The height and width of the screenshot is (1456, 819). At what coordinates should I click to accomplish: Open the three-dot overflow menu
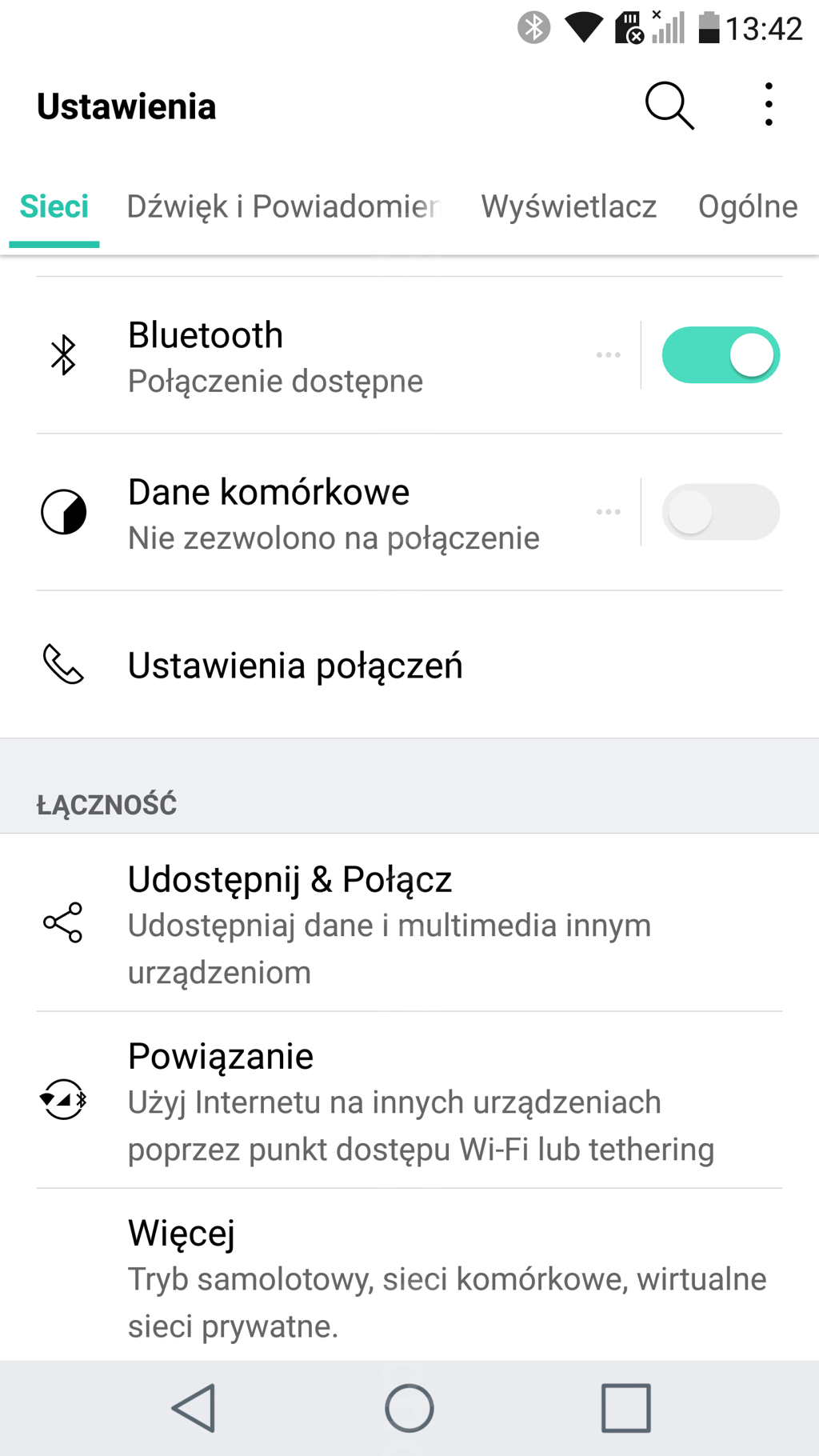768,105
